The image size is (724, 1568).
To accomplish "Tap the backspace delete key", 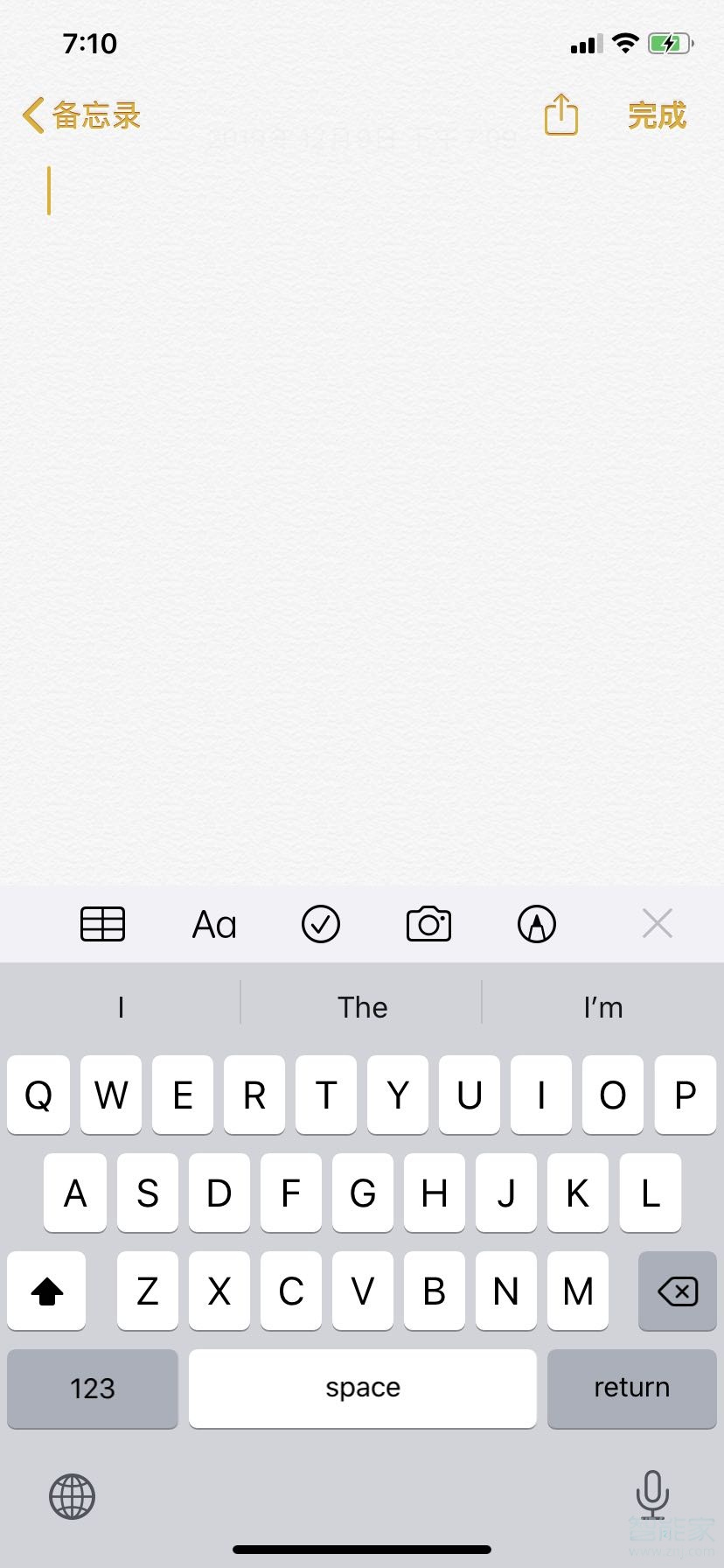I will tap(676, 1291).
